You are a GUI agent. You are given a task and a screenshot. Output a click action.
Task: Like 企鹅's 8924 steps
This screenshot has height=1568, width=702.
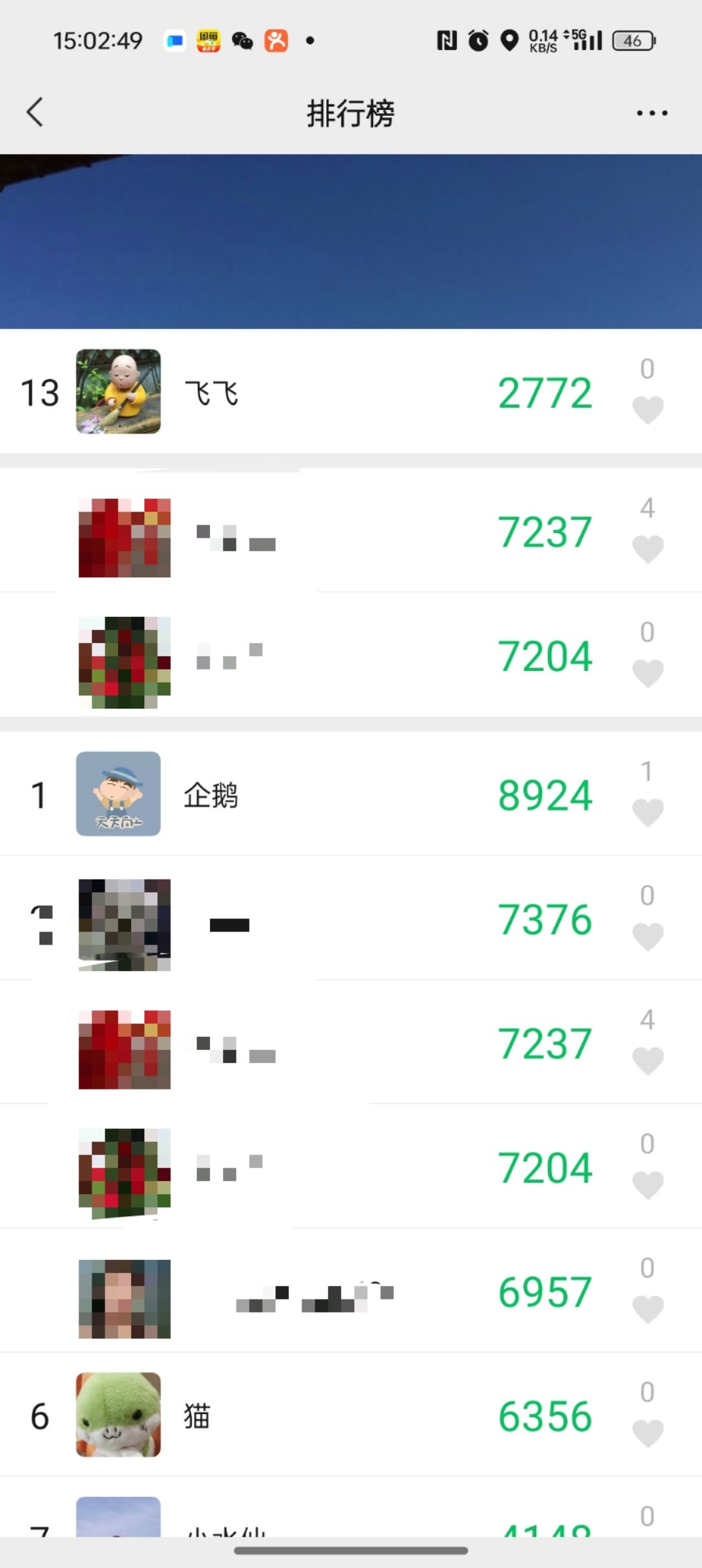coord(647,812)
